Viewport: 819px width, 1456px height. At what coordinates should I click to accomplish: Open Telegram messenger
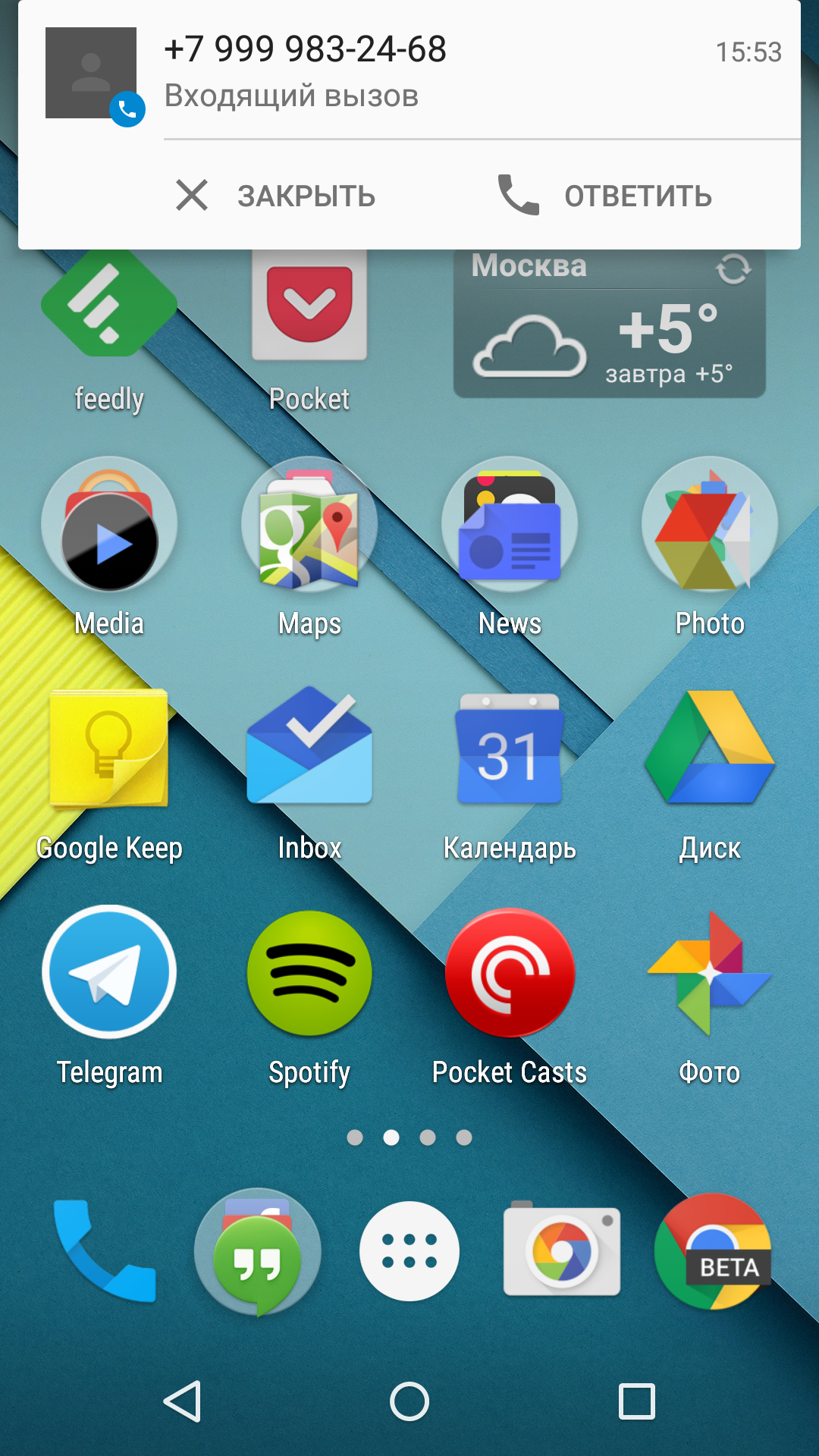coord(109,972)
